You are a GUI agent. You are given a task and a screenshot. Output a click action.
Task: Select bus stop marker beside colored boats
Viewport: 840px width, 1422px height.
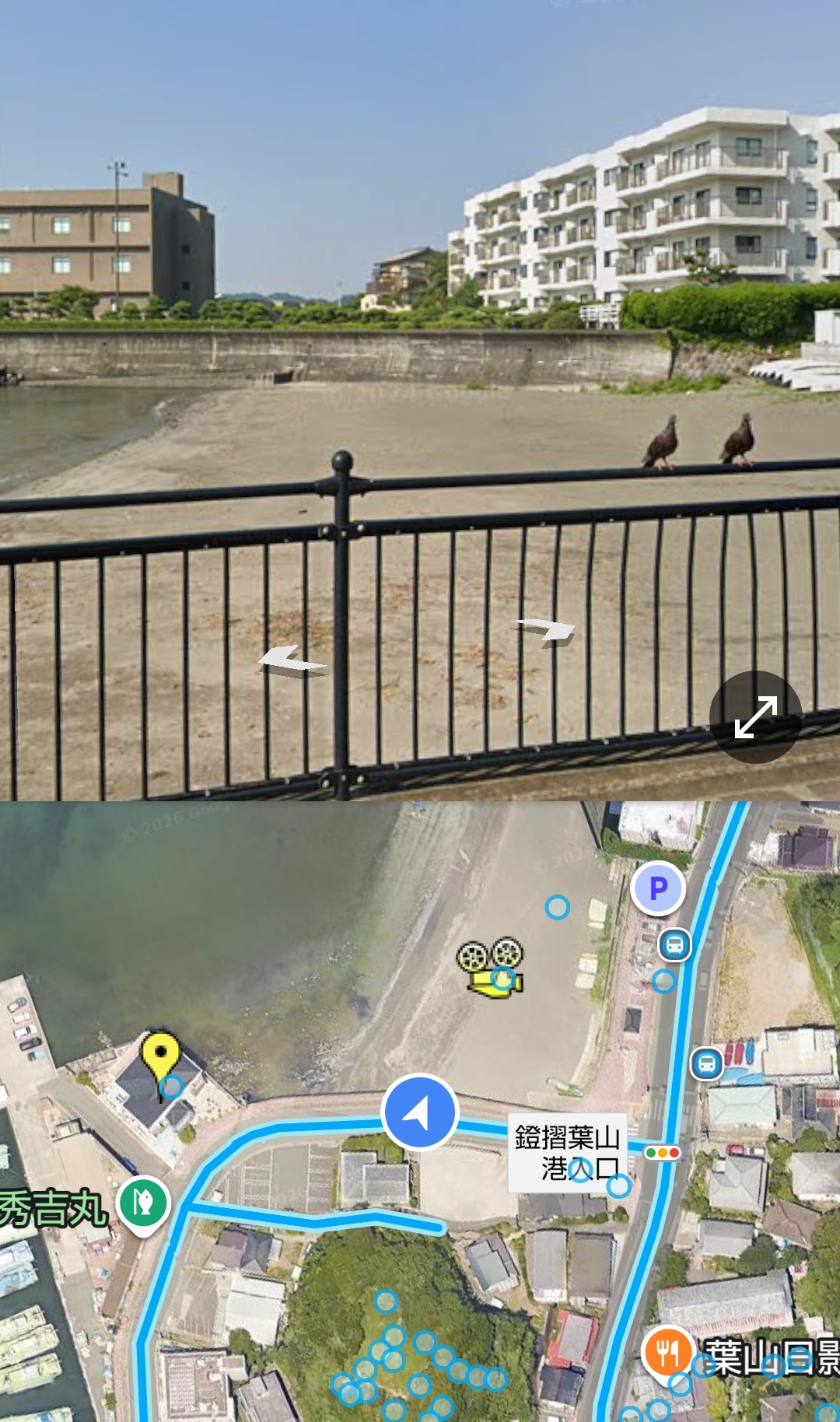click(706, 1063)
